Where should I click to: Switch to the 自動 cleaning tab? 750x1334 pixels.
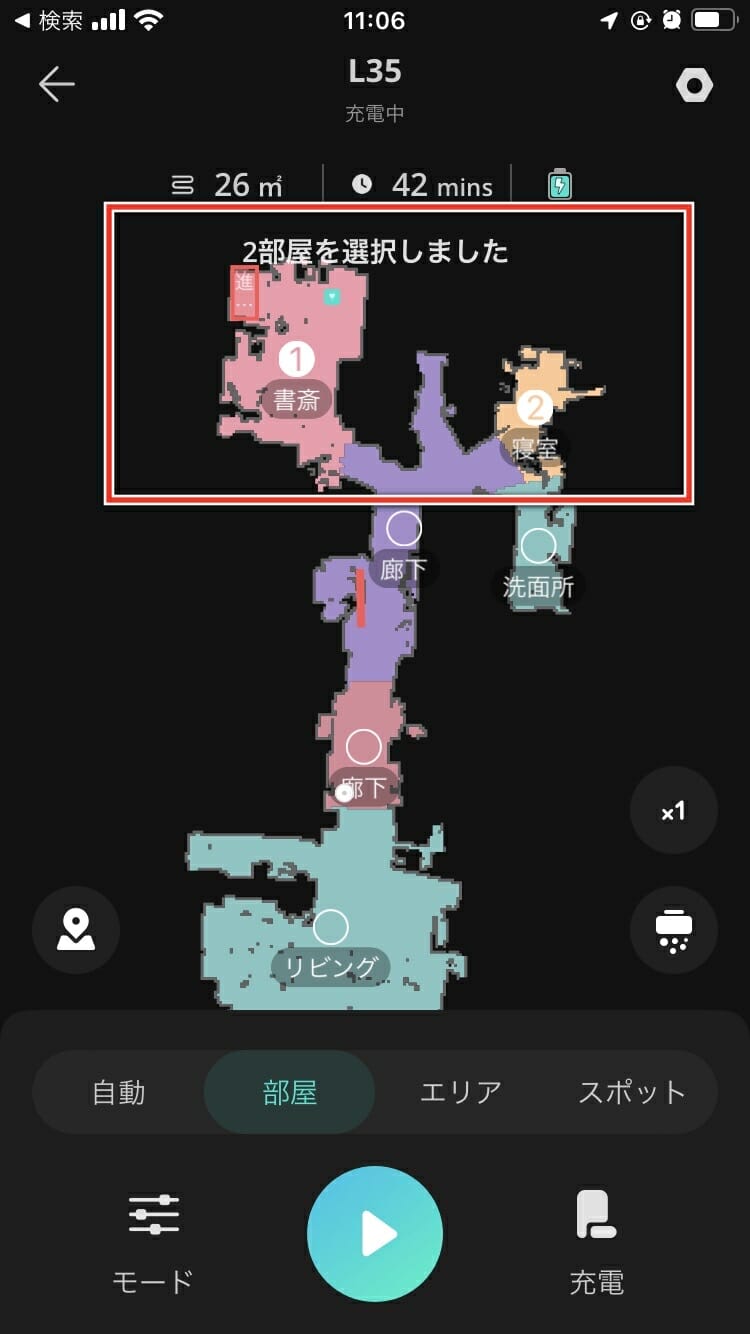pyautogui.click(x=119, y=1092)
